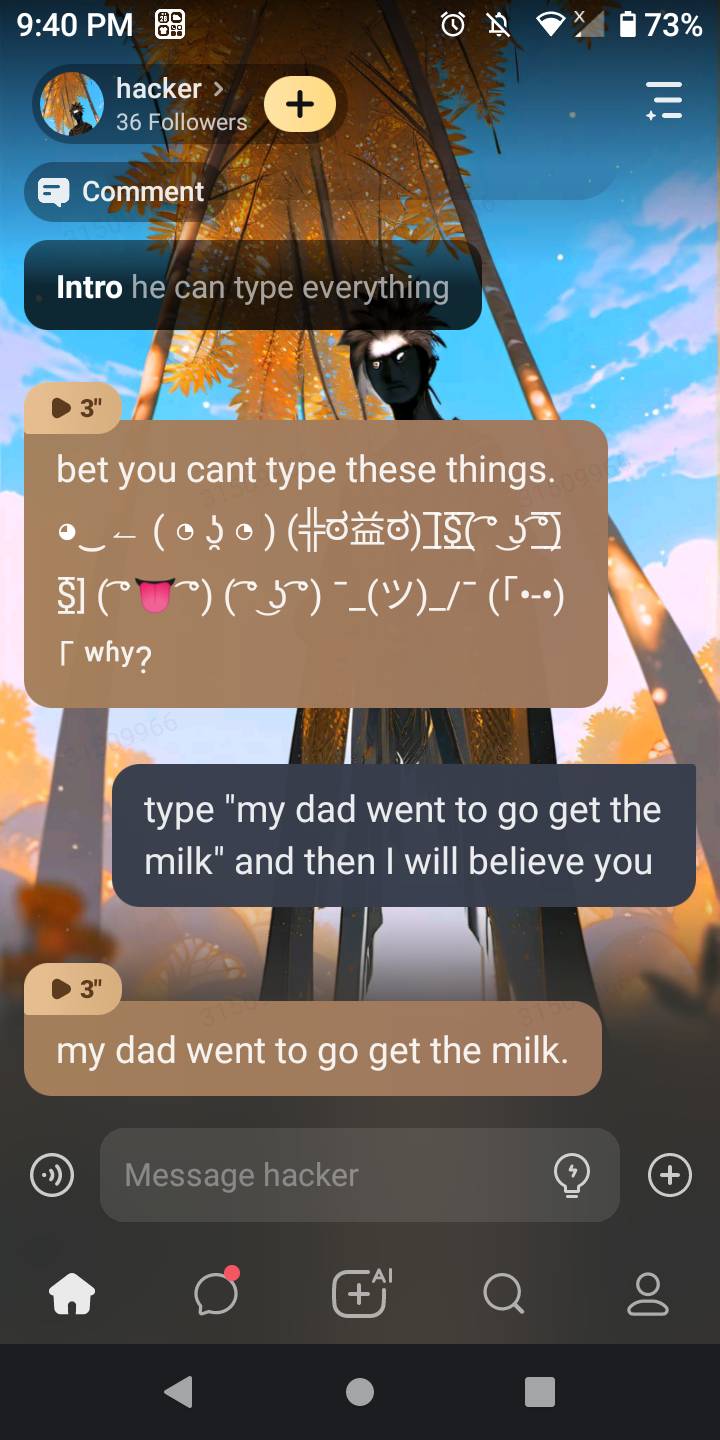
Task: Open the top-right menu icon
Action: tap(664, 102)
